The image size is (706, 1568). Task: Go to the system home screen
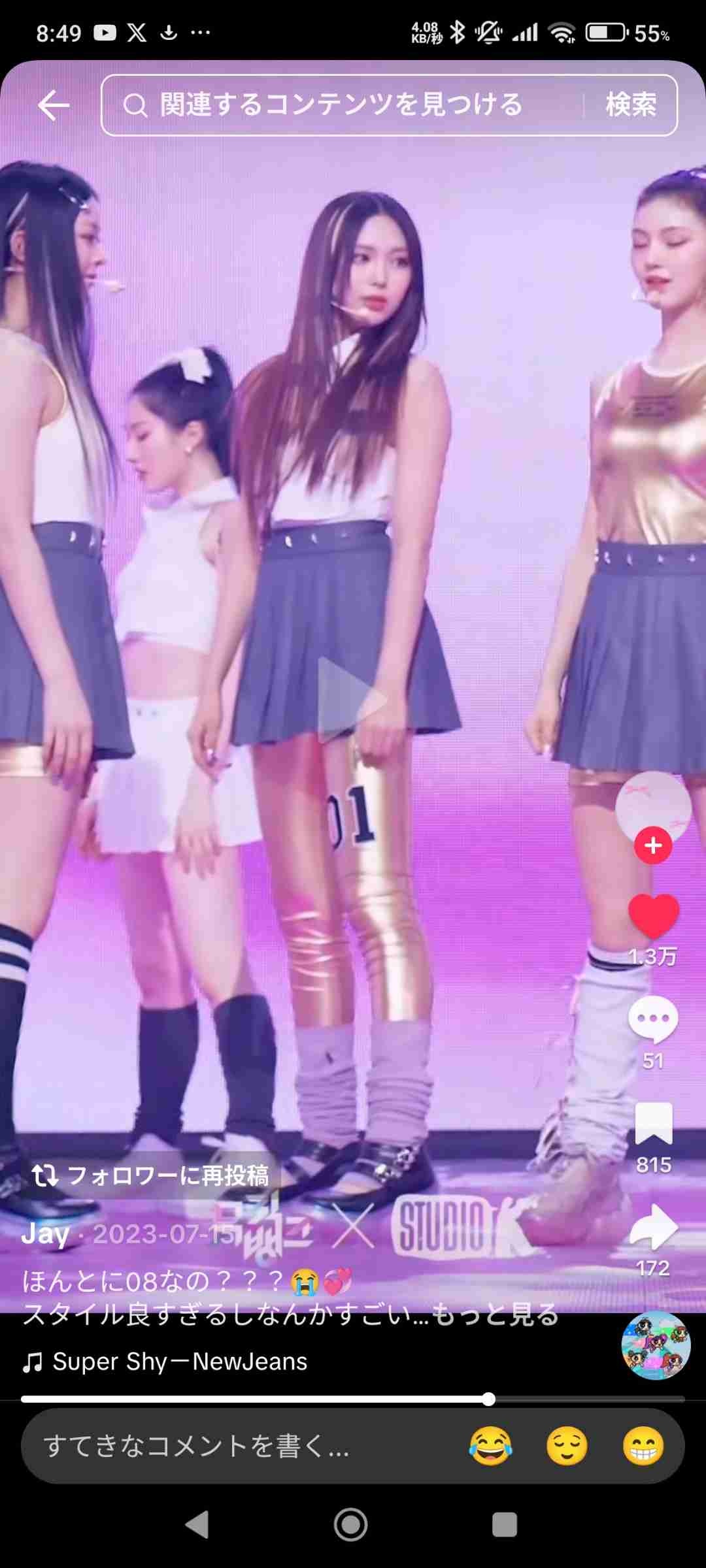coord(351,1525)
